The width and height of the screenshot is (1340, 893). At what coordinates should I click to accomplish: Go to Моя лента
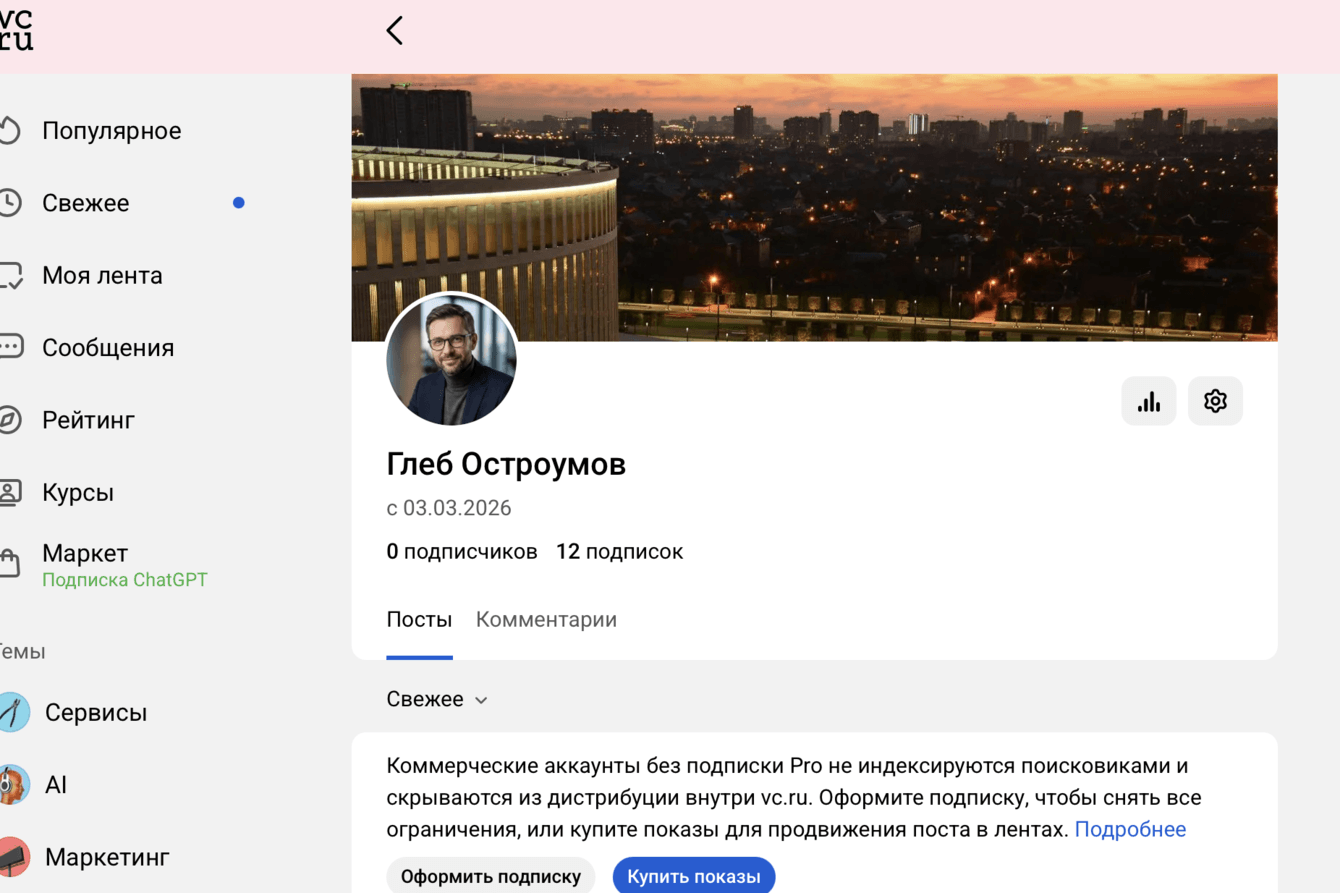click(x=102, y=275)
